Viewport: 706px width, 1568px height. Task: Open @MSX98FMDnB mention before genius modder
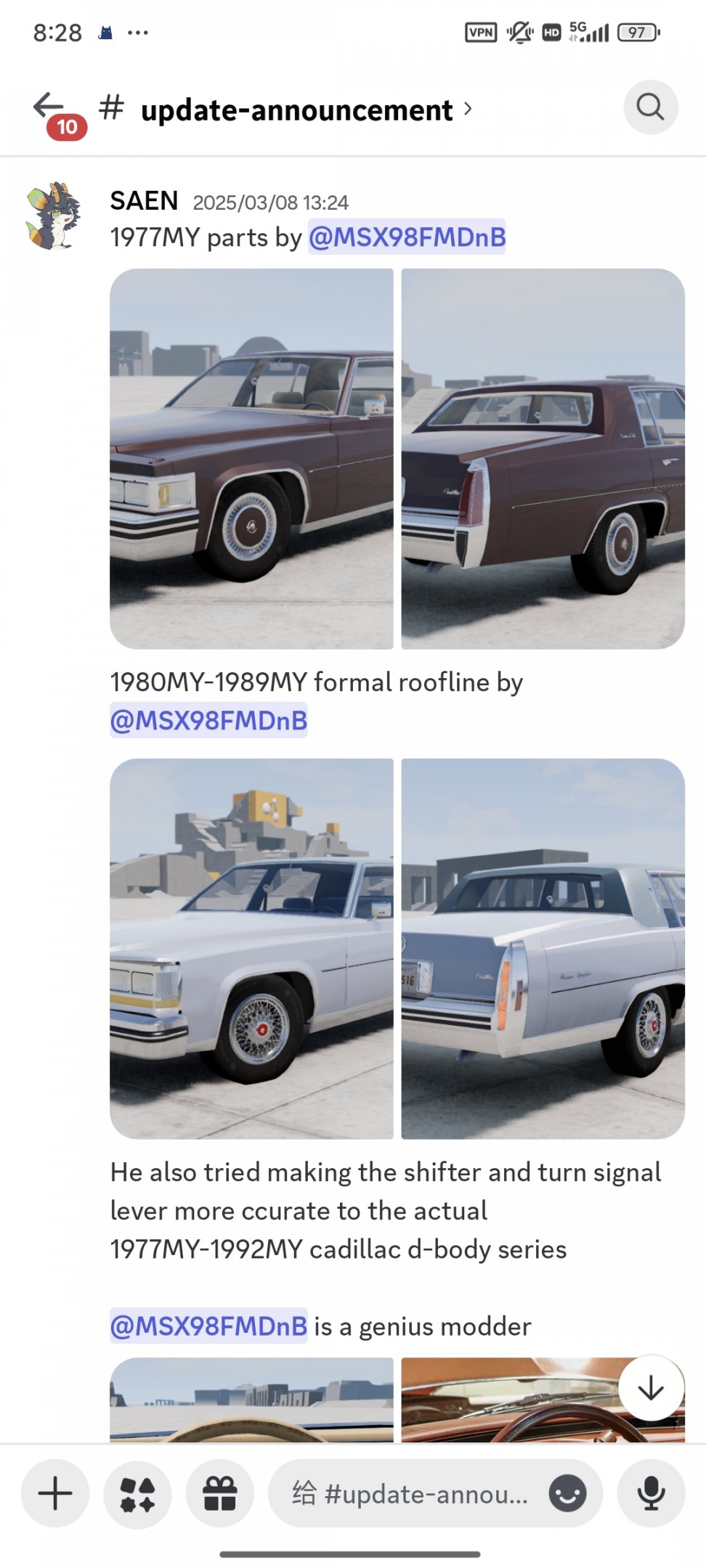point(208,1326)
